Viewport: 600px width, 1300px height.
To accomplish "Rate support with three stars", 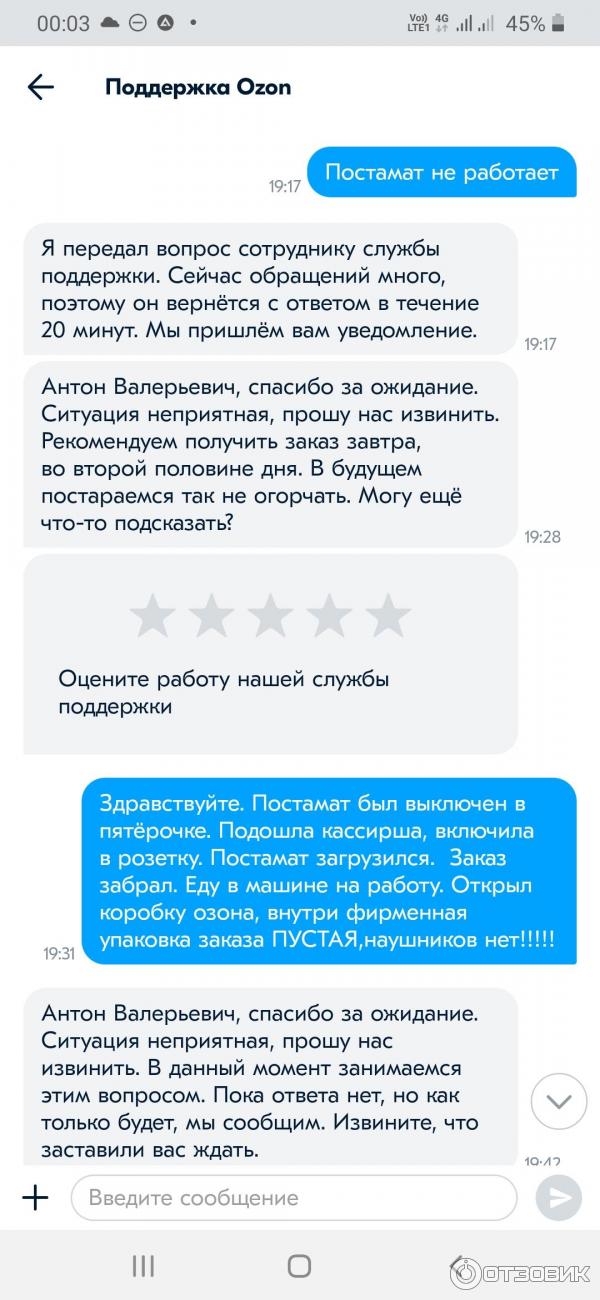I will [x=270, y=615].
